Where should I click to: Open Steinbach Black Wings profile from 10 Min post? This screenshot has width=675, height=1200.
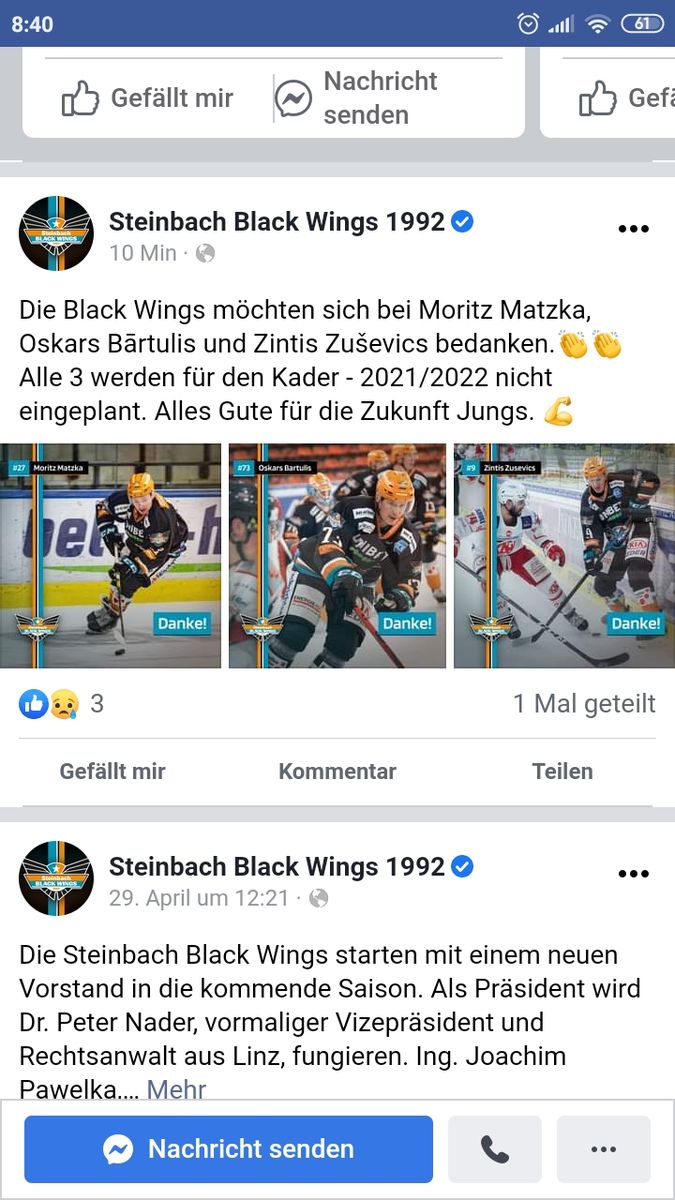[277, 222]
